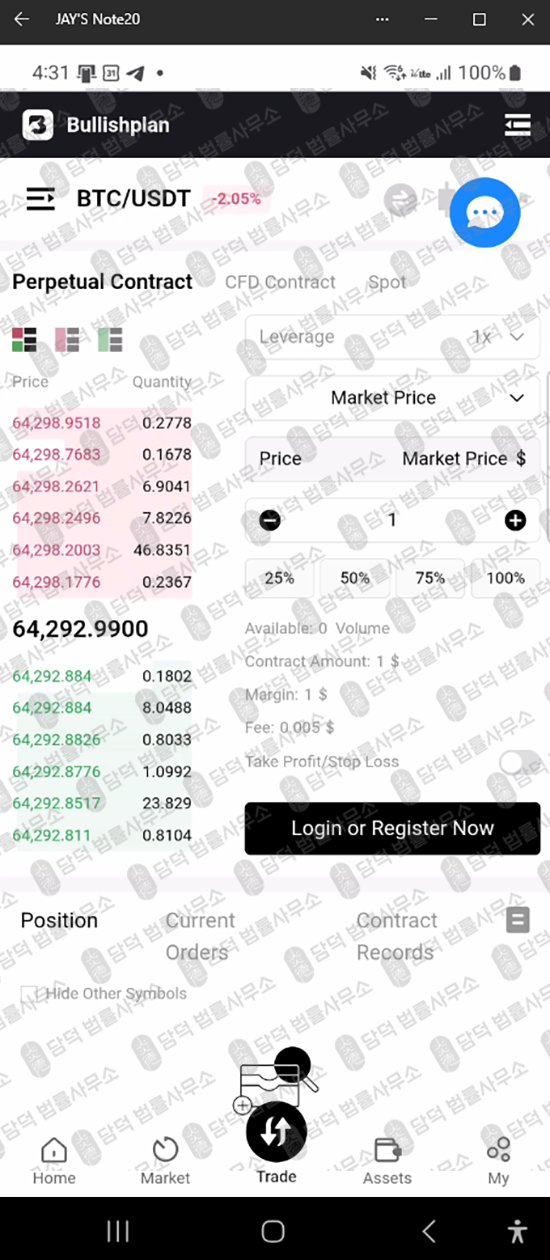Open the Market Price order type dropdown
The height and width of the screenshot is (1260, 550).
coord(393,398)
